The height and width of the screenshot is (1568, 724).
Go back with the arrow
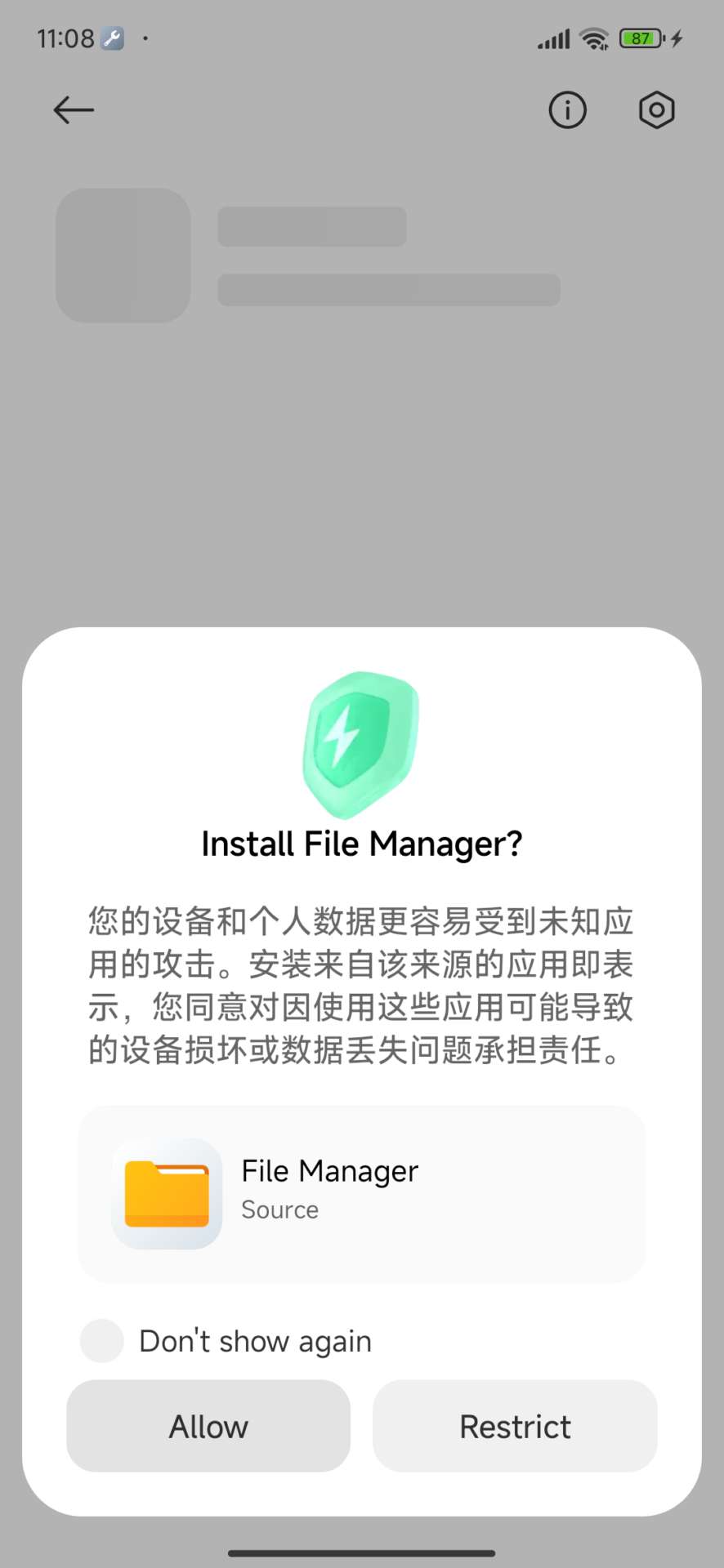click(74, 110)
